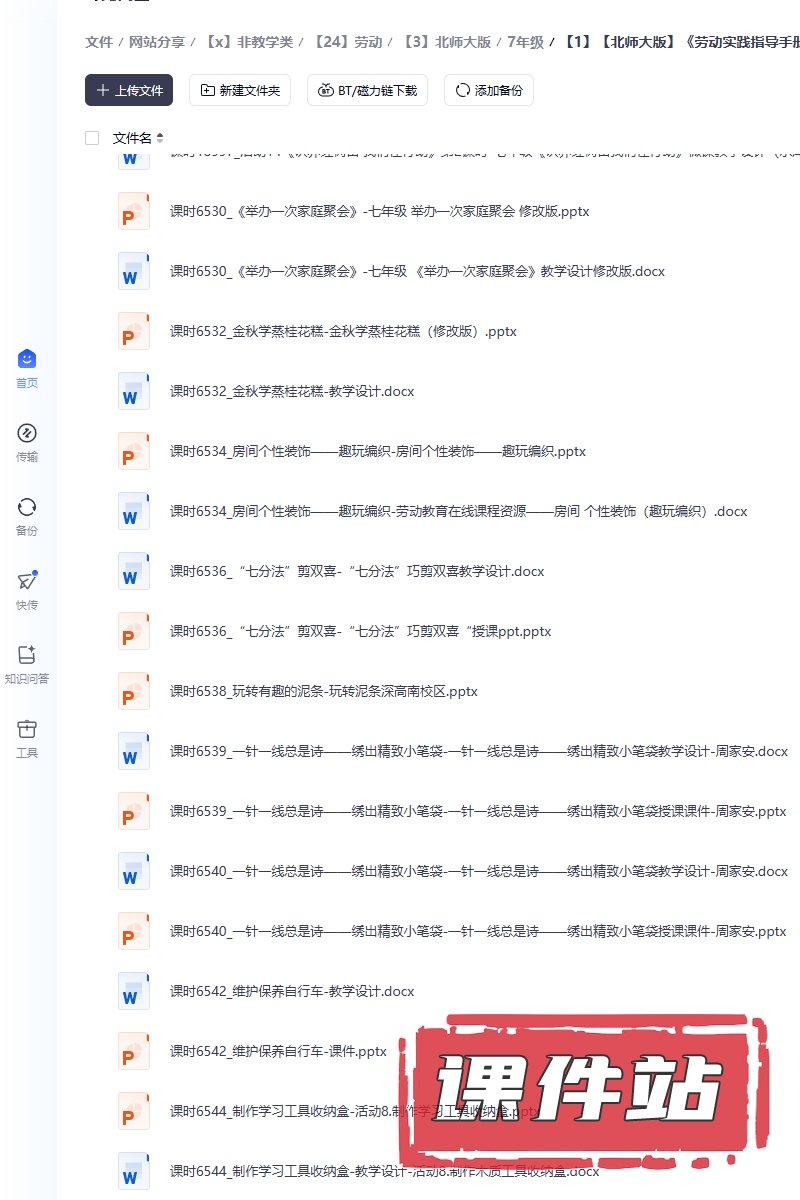The width and height of the screenshot is (800, 1200).
Task: Return to the 7年级 folder
Action: click(x=525, y=42)
